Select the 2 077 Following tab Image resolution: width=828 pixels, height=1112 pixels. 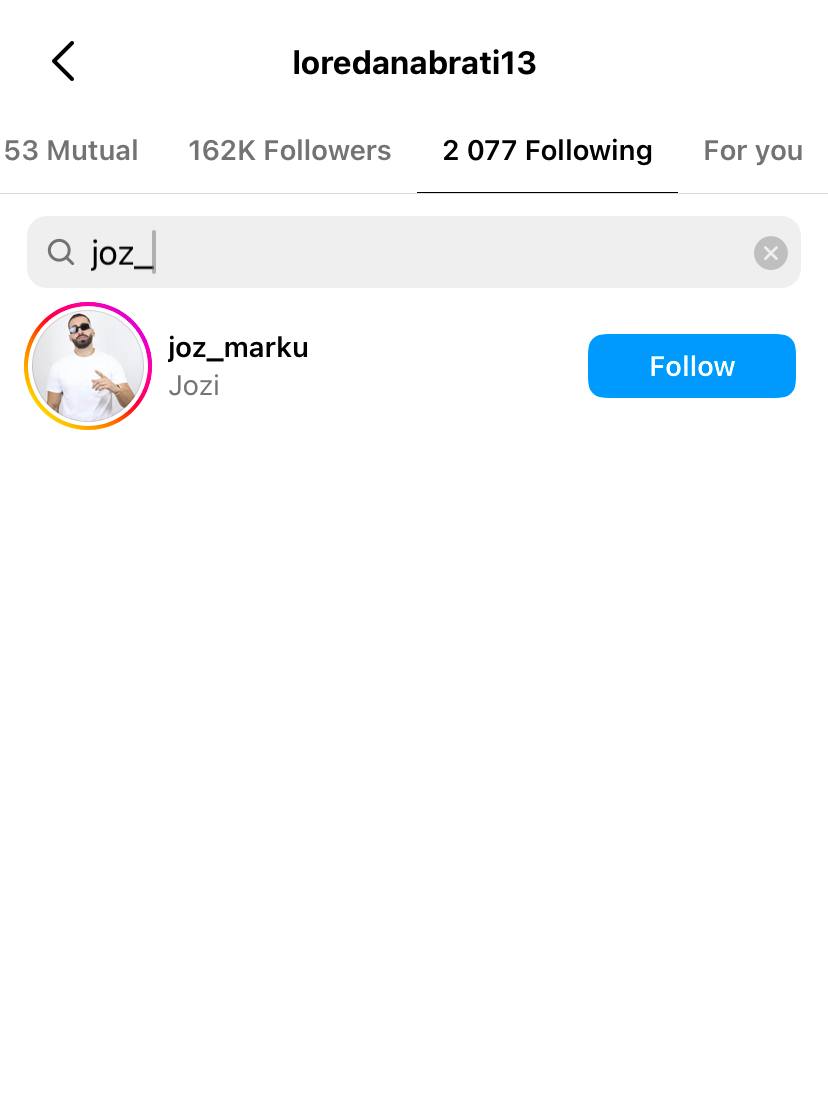[547, 151]
